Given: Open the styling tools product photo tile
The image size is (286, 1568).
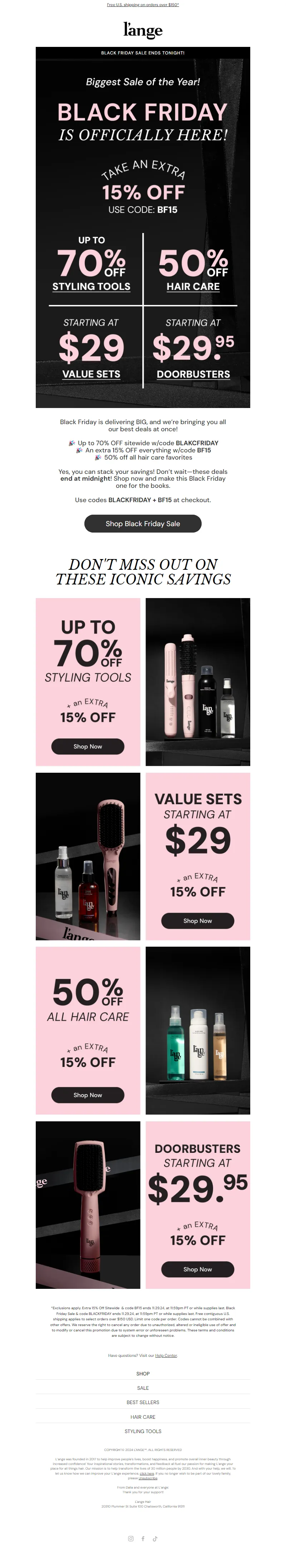Looking at the screenshot, I should tap(197, 682).
